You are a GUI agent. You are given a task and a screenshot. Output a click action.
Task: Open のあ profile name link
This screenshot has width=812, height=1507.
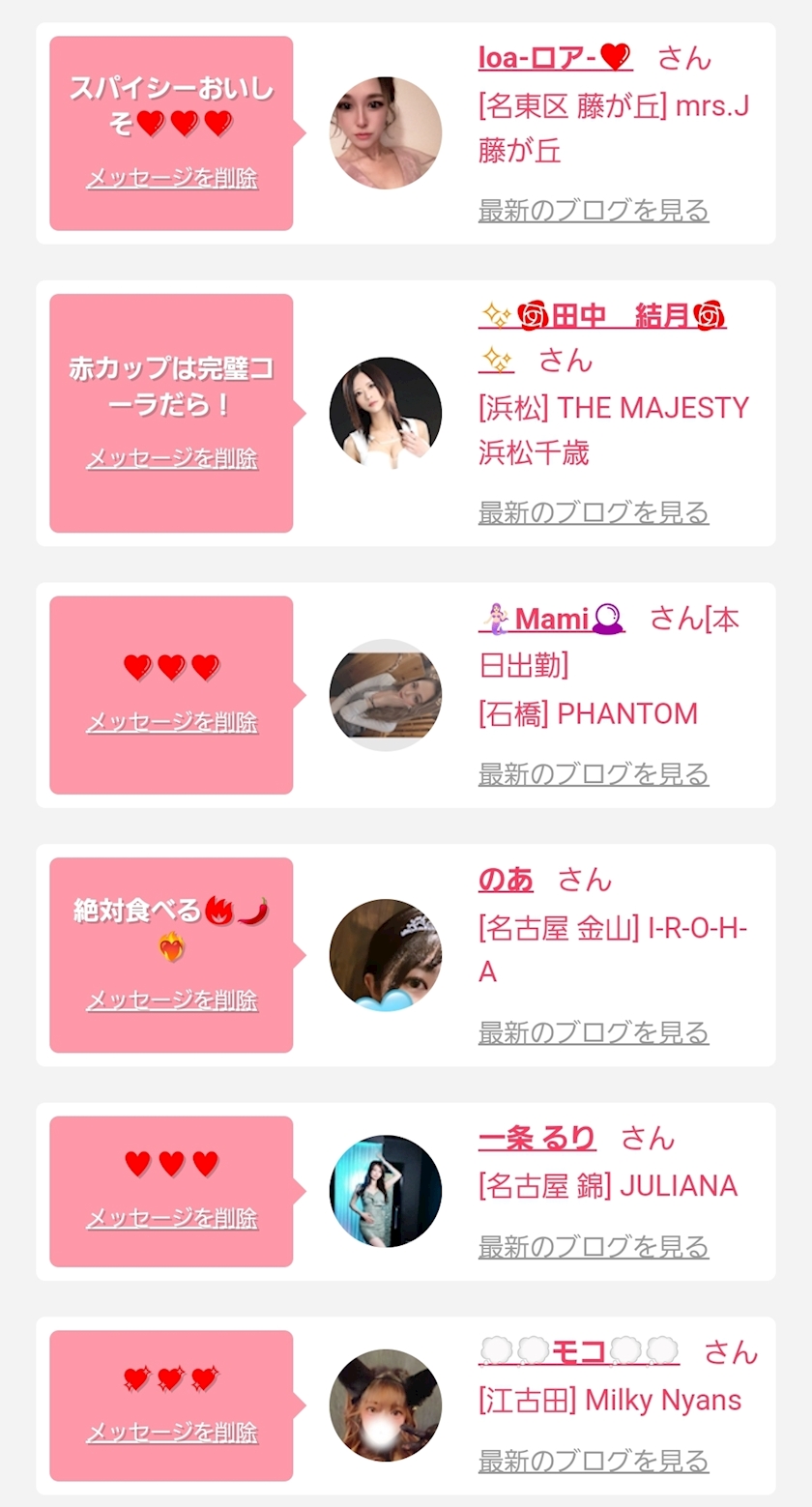click(x=506, y=880)
